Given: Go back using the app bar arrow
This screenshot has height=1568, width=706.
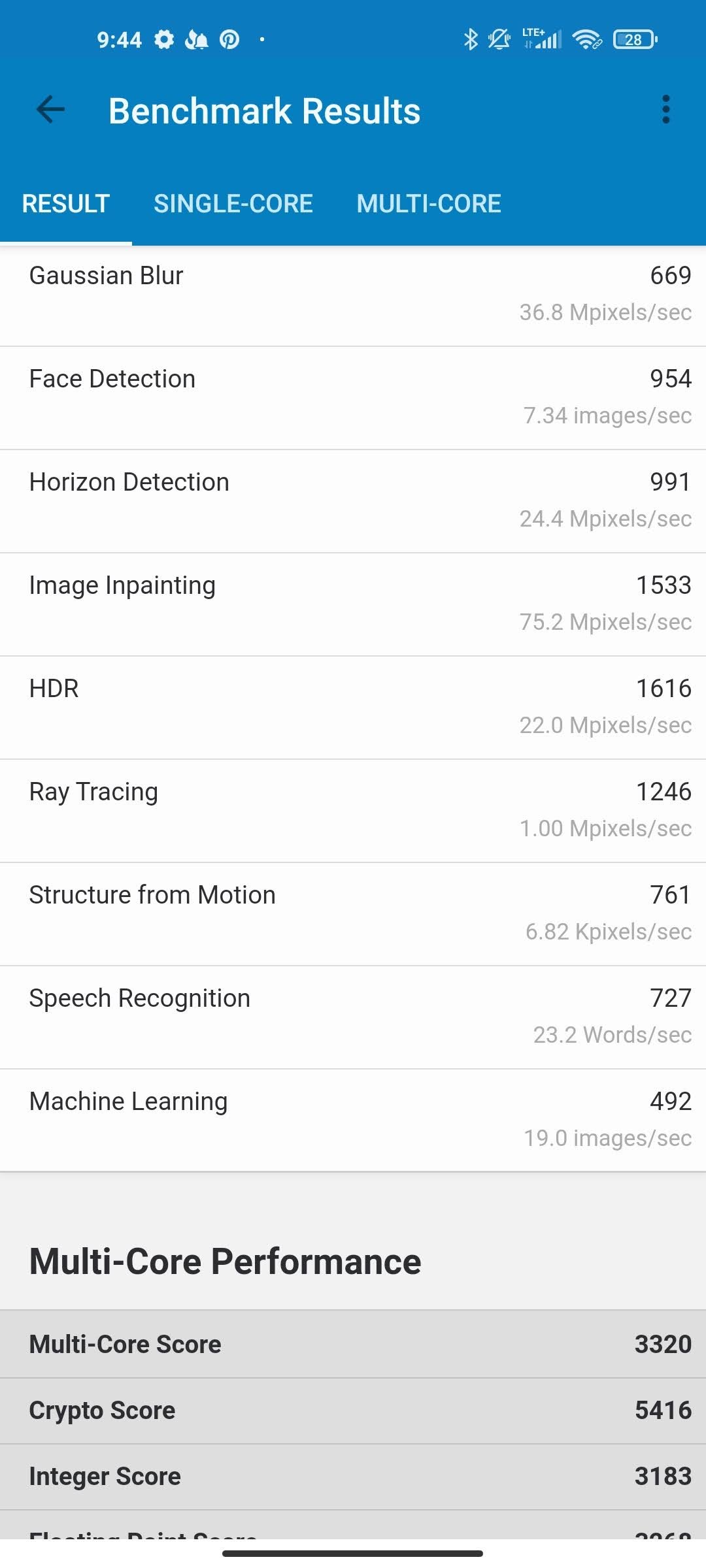Looking at the screenshot, I should point(50,110).
